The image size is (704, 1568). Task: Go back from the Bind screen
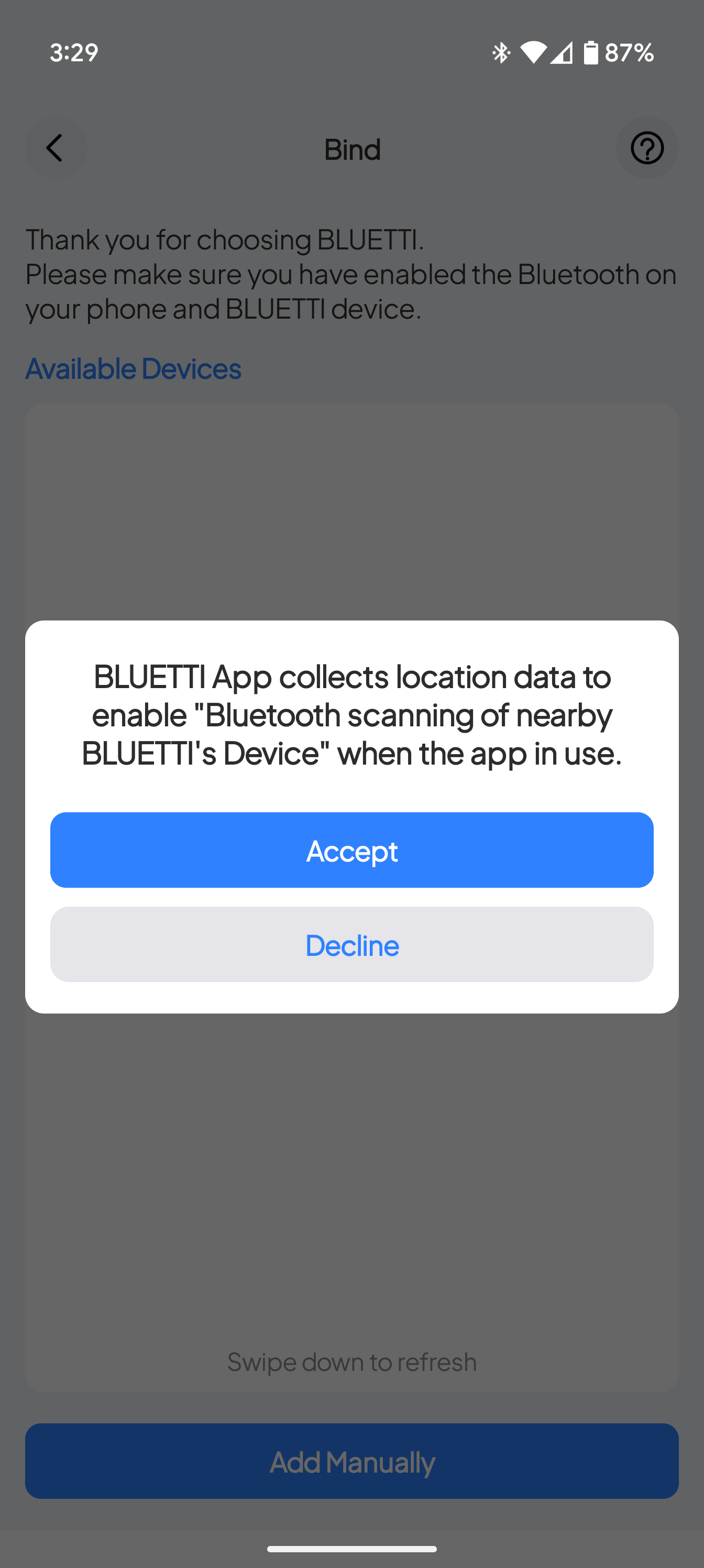click(x=56, y=148)
